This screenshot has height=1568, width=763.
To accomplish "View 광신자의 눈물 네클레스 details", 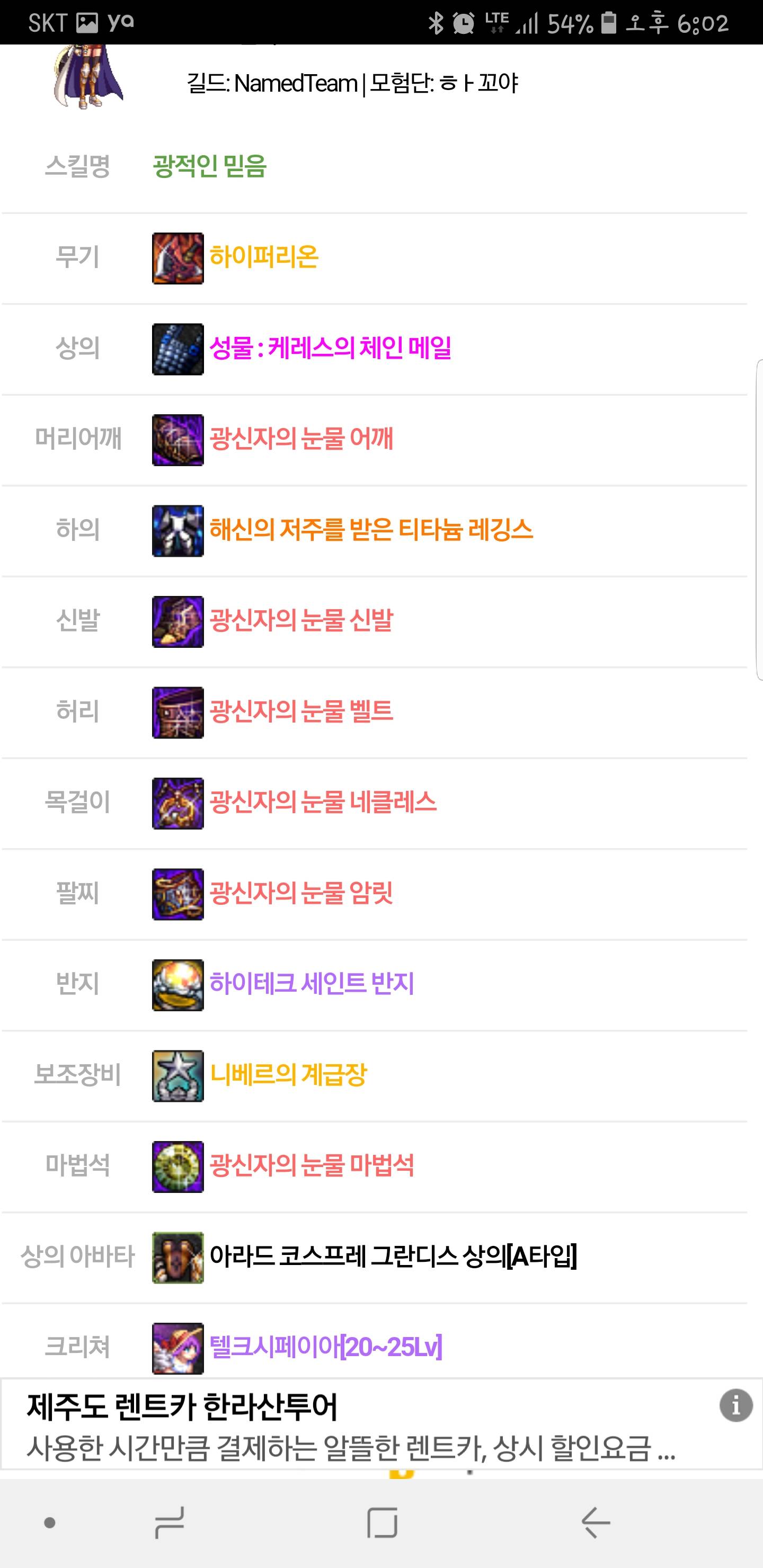I will point(323,802).
